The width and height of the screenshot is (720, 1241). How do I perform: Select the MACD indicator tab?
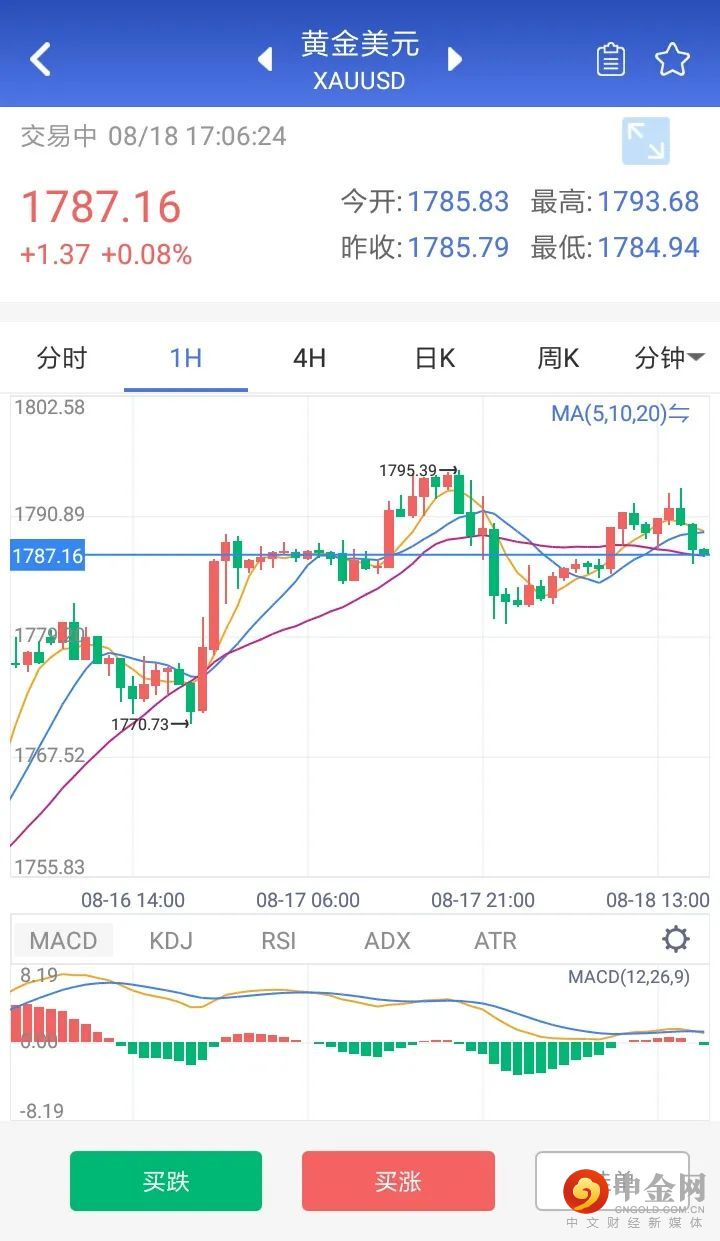[63, 941]
